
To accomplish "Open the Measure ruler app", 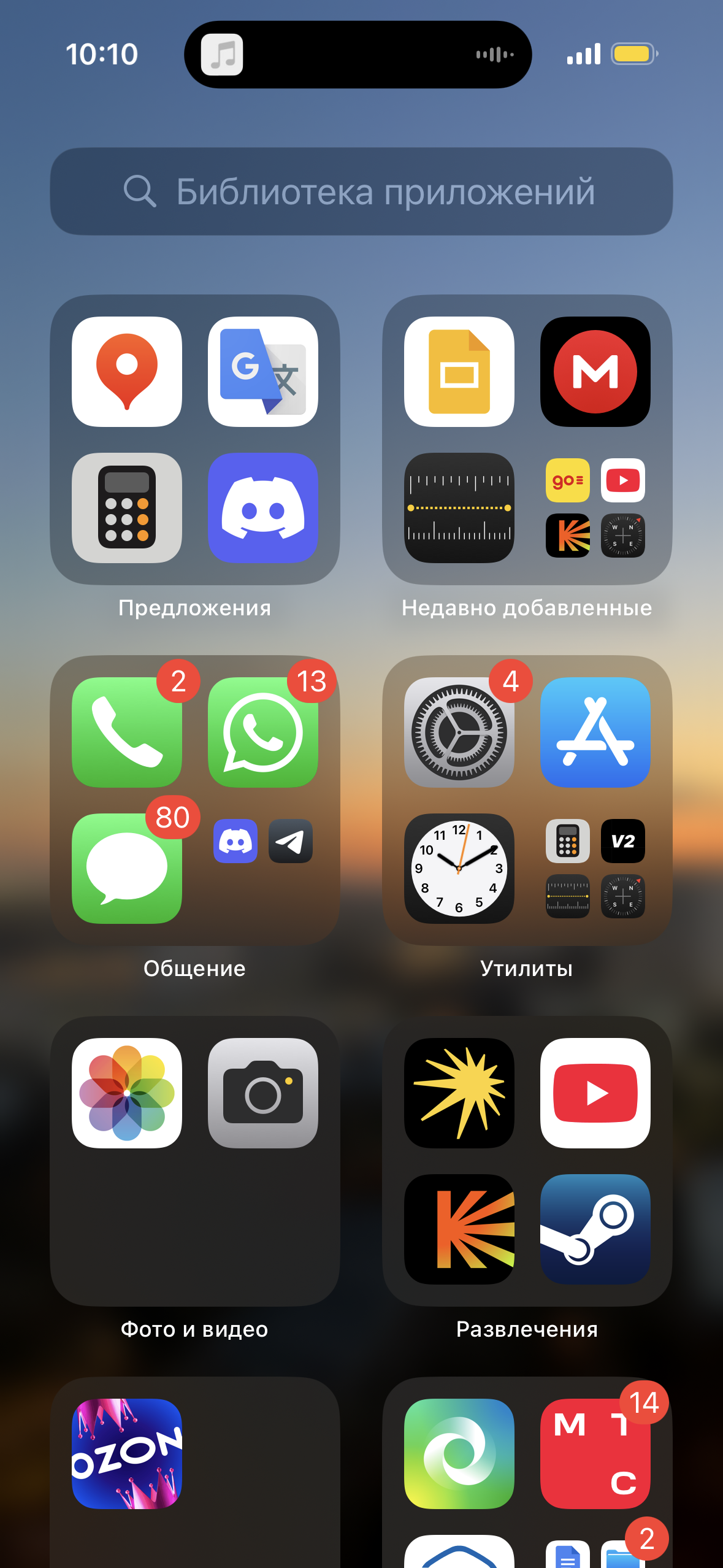I will click(x=459, y=508).
